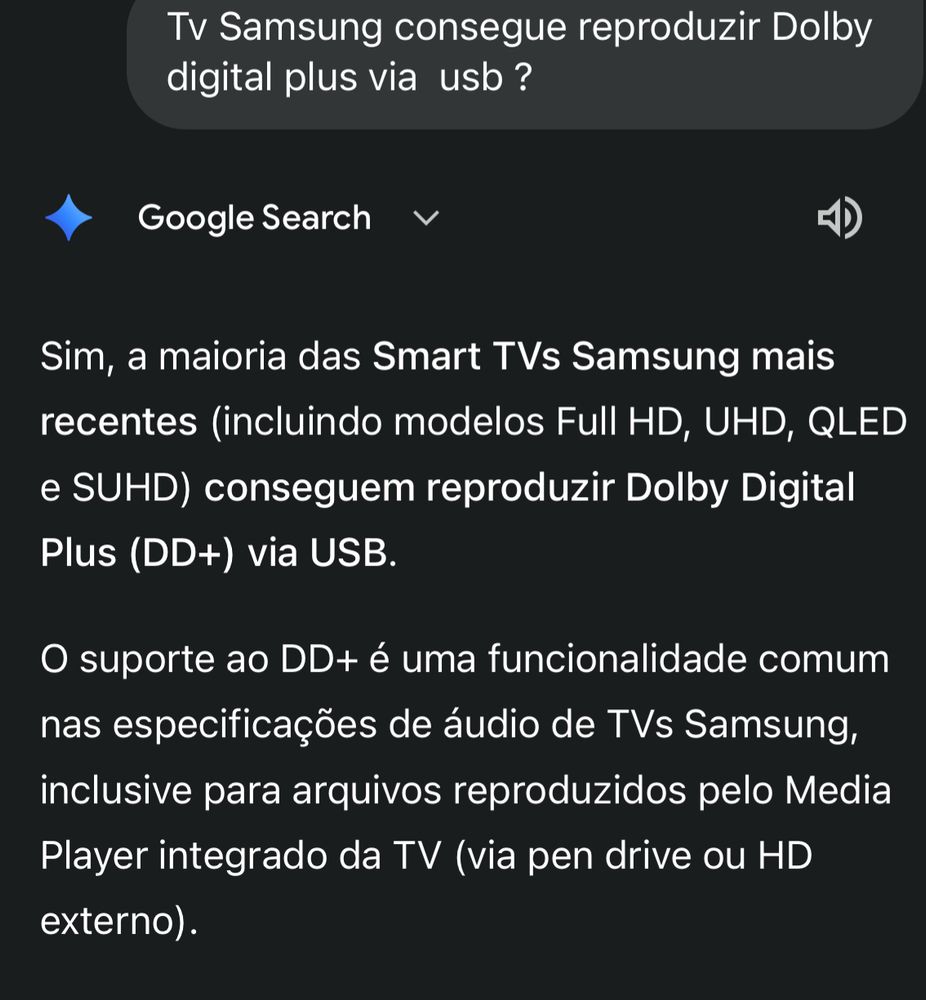
Task: Expand the Google Search dropdown chevron
Action: [x=426, y=218]
